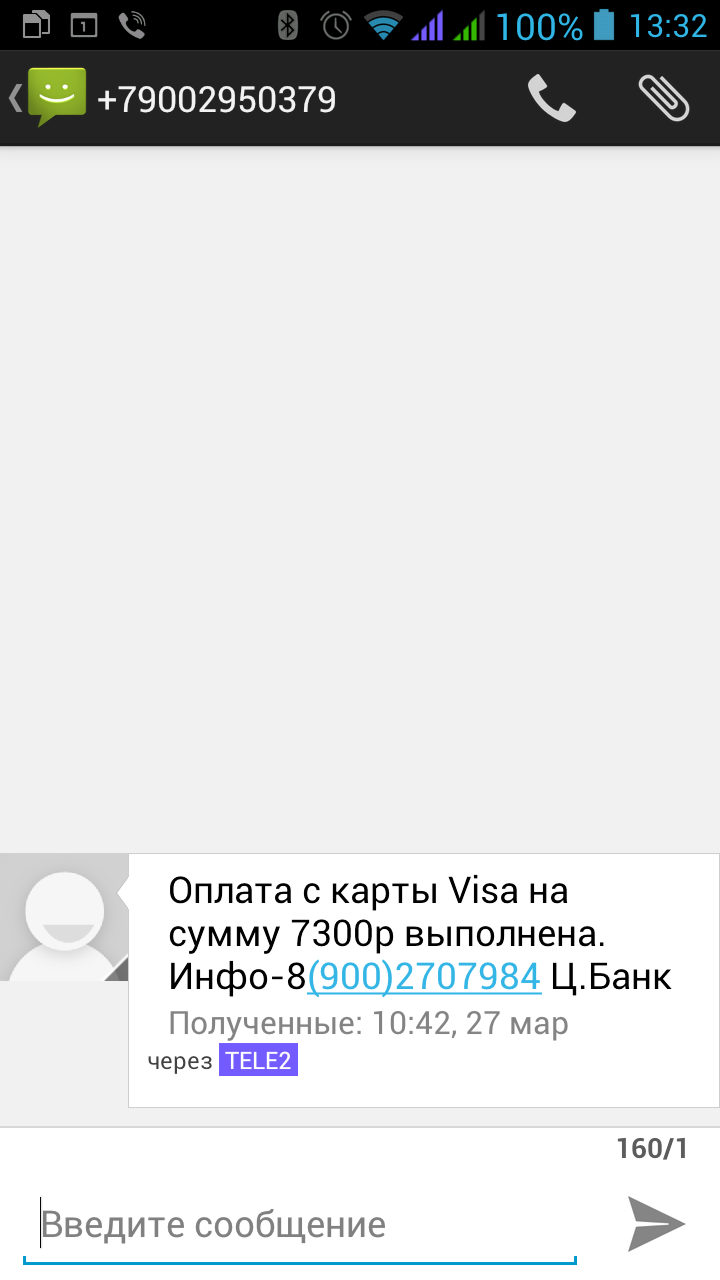Send the message with the arrow icon
Image resolution: width=720 pixels, height=1280 pixels.
click(656, 1223)
